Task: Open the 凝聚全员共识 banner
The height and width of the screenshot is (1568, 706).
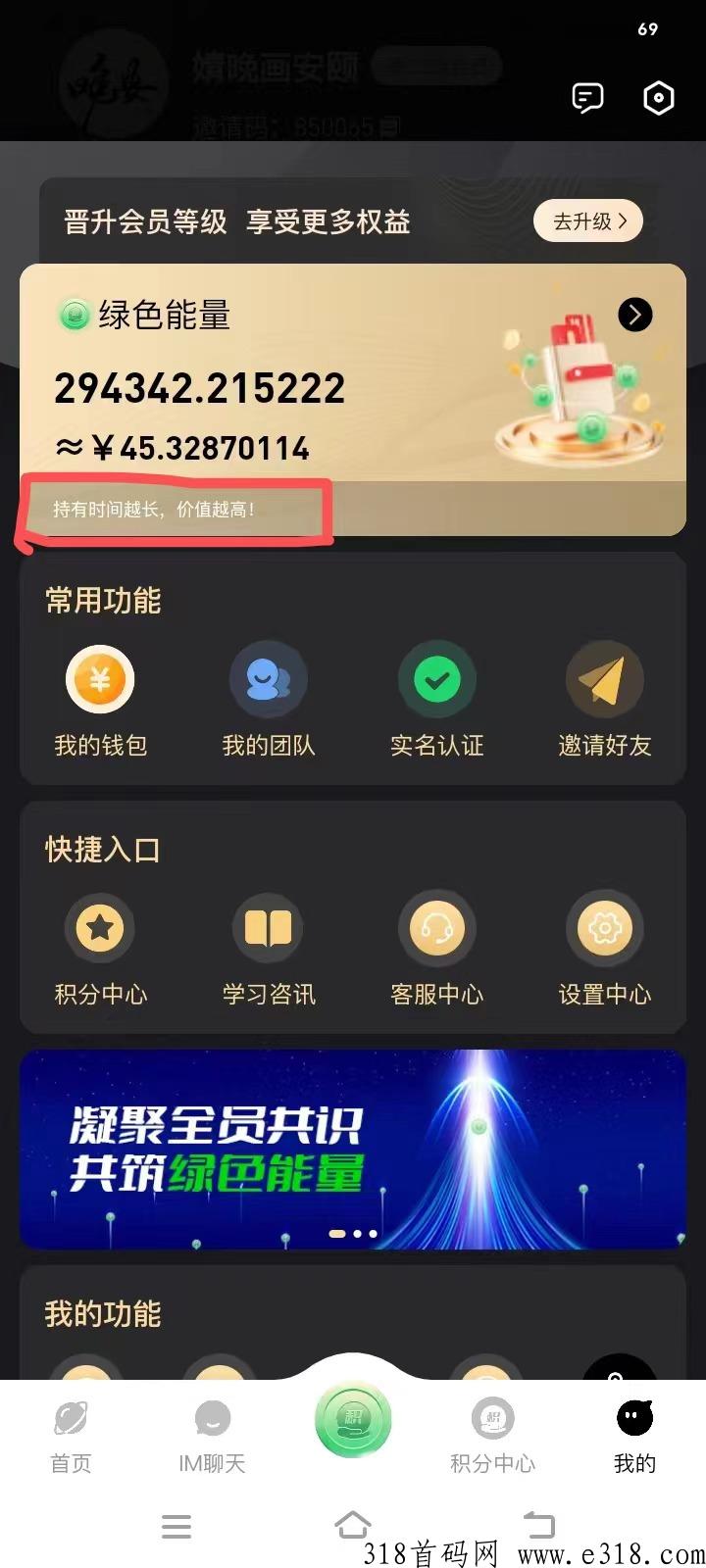Action: click(x=353, y=1150)
